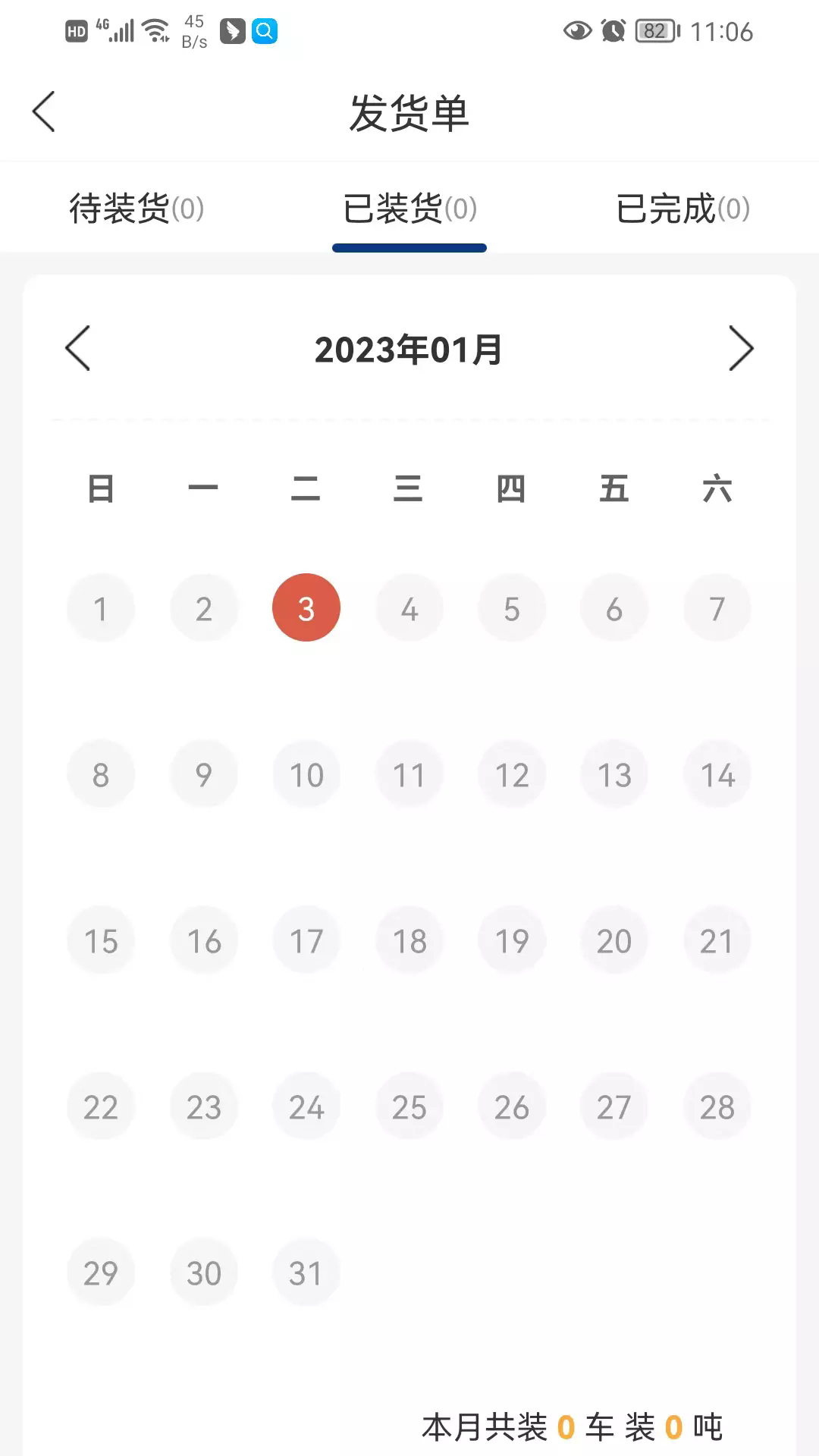Select the highlighted date January 3
The image size is (819, 1456).
click(x=306, y=607)
